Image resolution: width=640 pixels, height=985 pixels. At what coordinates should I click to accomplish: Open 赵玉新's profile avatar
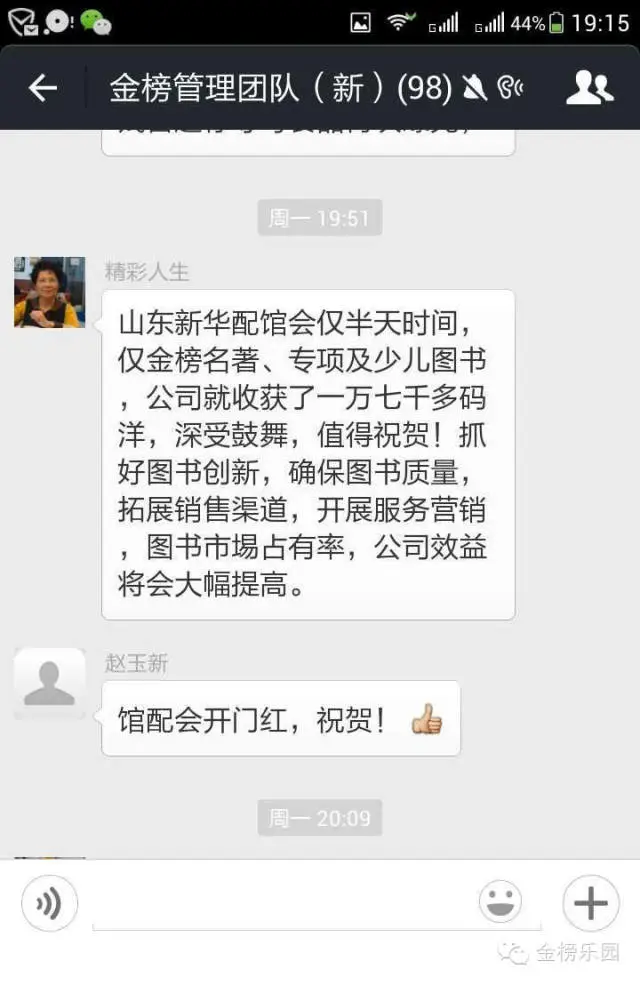49,683
